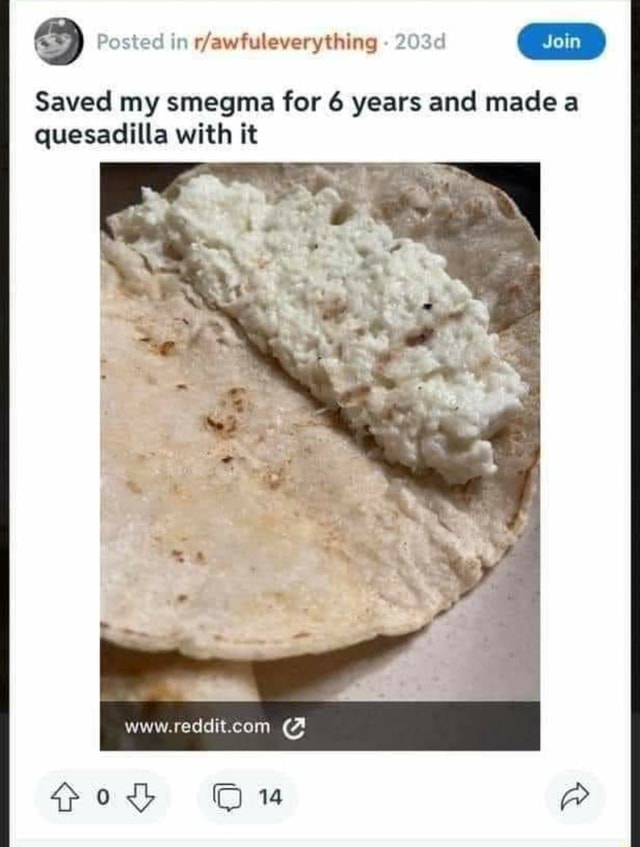Share this post
This screenshot has height=847, width=640.
574,796
